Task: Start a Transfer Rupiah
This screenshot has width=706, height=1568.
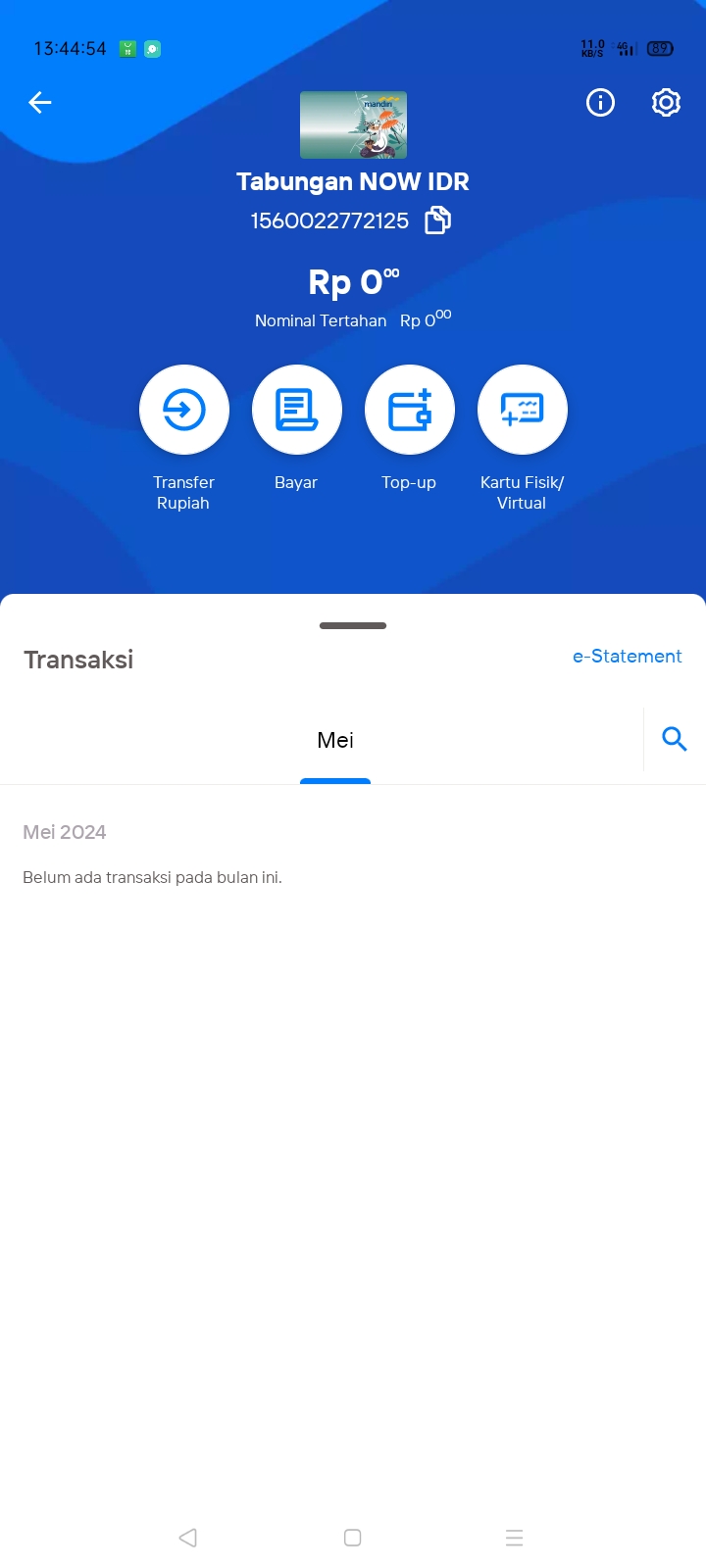Action: [x=184, y=410]
